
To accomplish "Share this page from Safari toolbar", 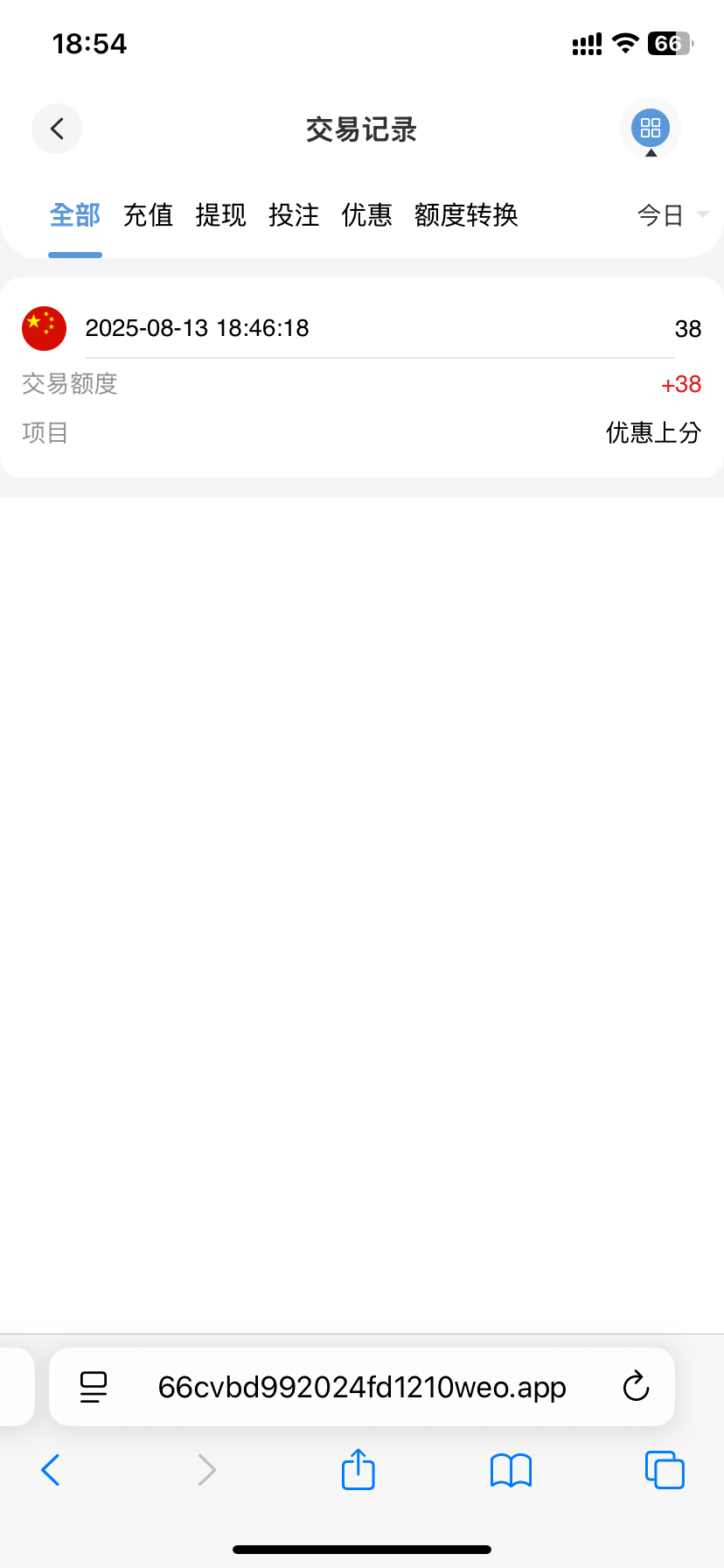I will (358, 1470).
